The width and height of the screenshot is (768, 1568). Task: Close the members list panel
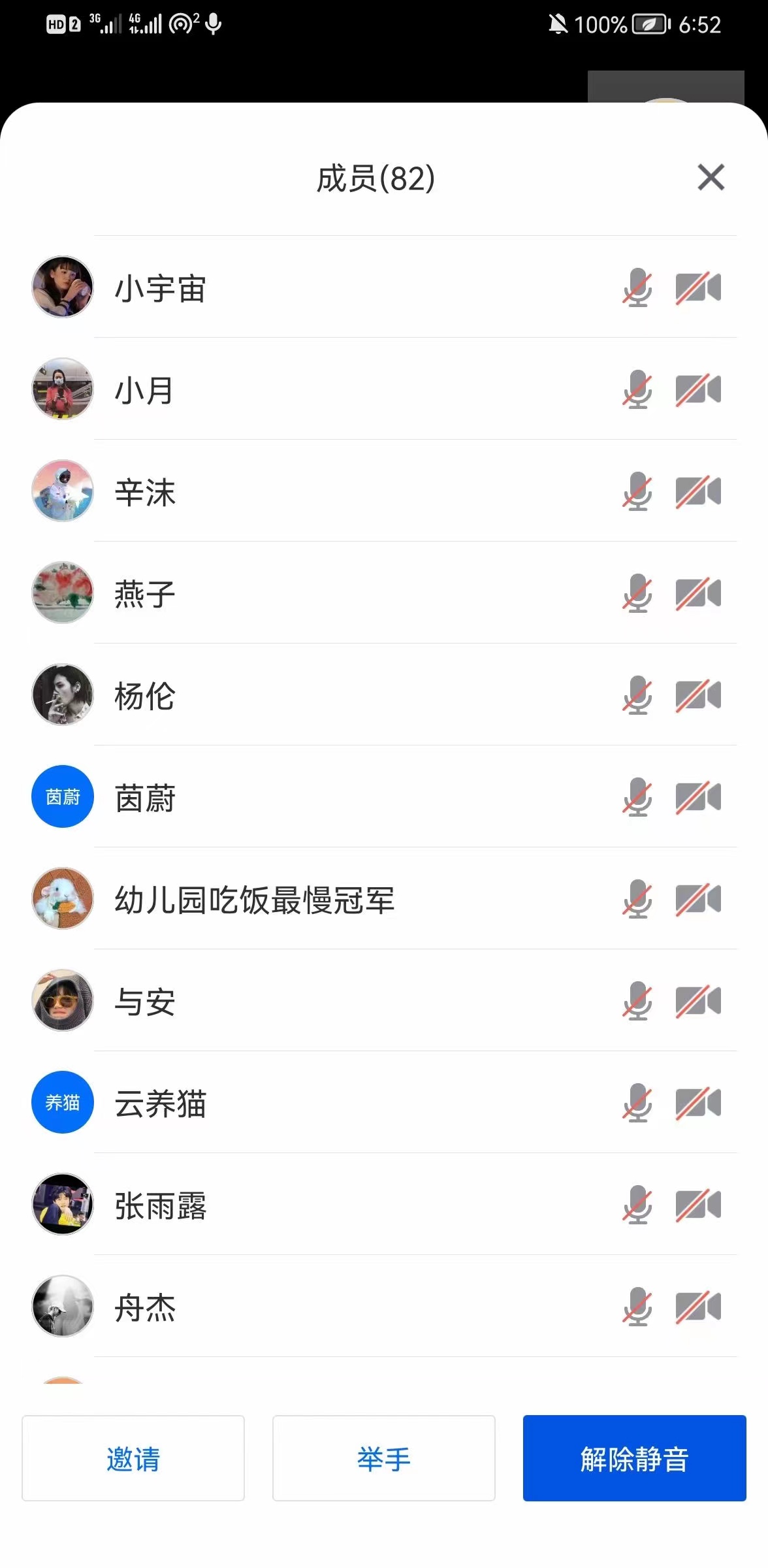pos(711,178)
